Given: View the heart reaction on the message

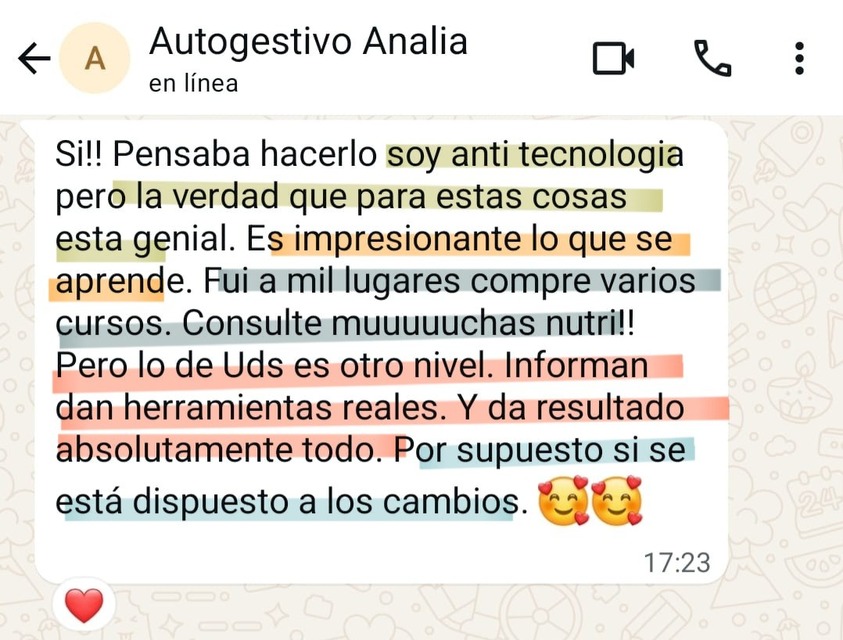Looking at the screenshot, I should [x=84, y=604].
